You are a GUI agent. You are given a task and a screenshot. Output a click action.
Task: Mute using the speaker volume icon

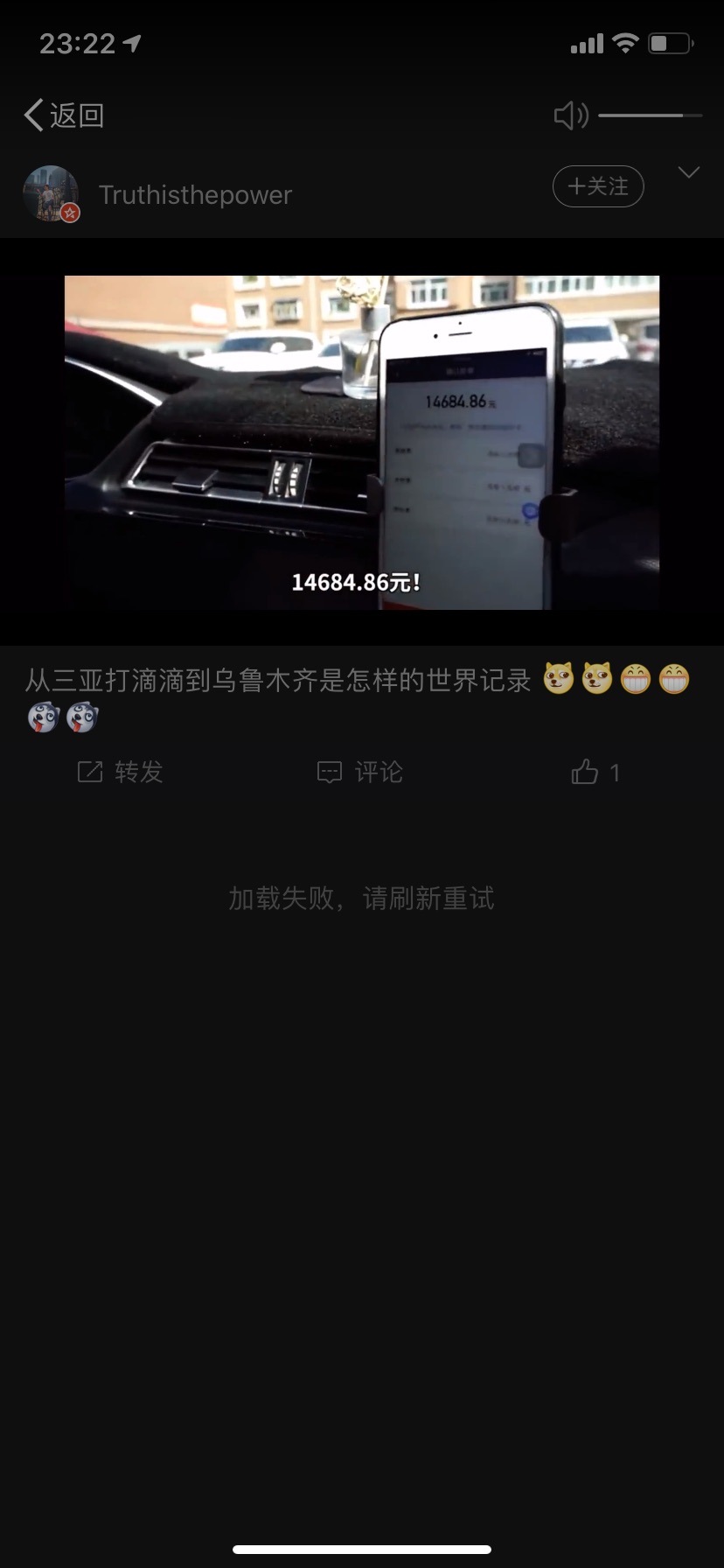pos(572,115)
